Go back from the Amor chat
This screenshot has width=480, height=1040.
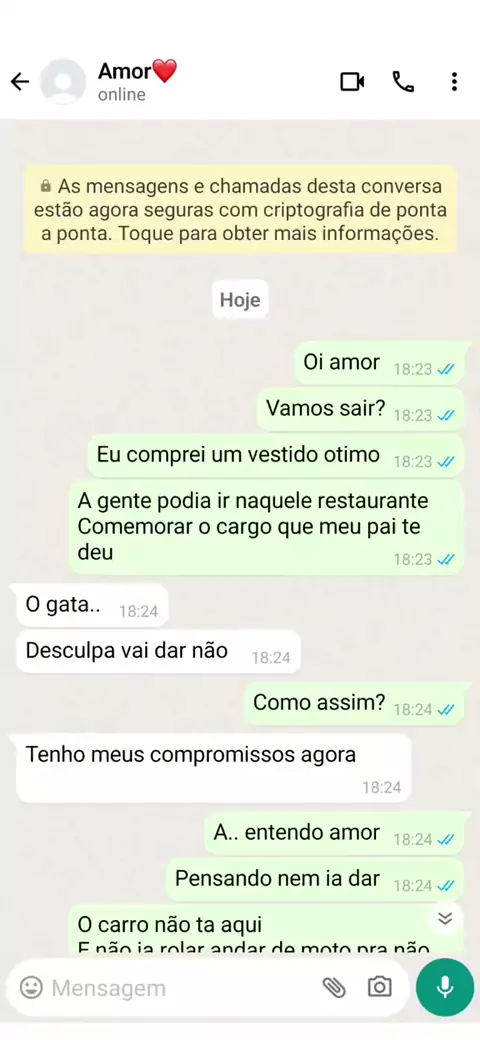pos(20,82)
